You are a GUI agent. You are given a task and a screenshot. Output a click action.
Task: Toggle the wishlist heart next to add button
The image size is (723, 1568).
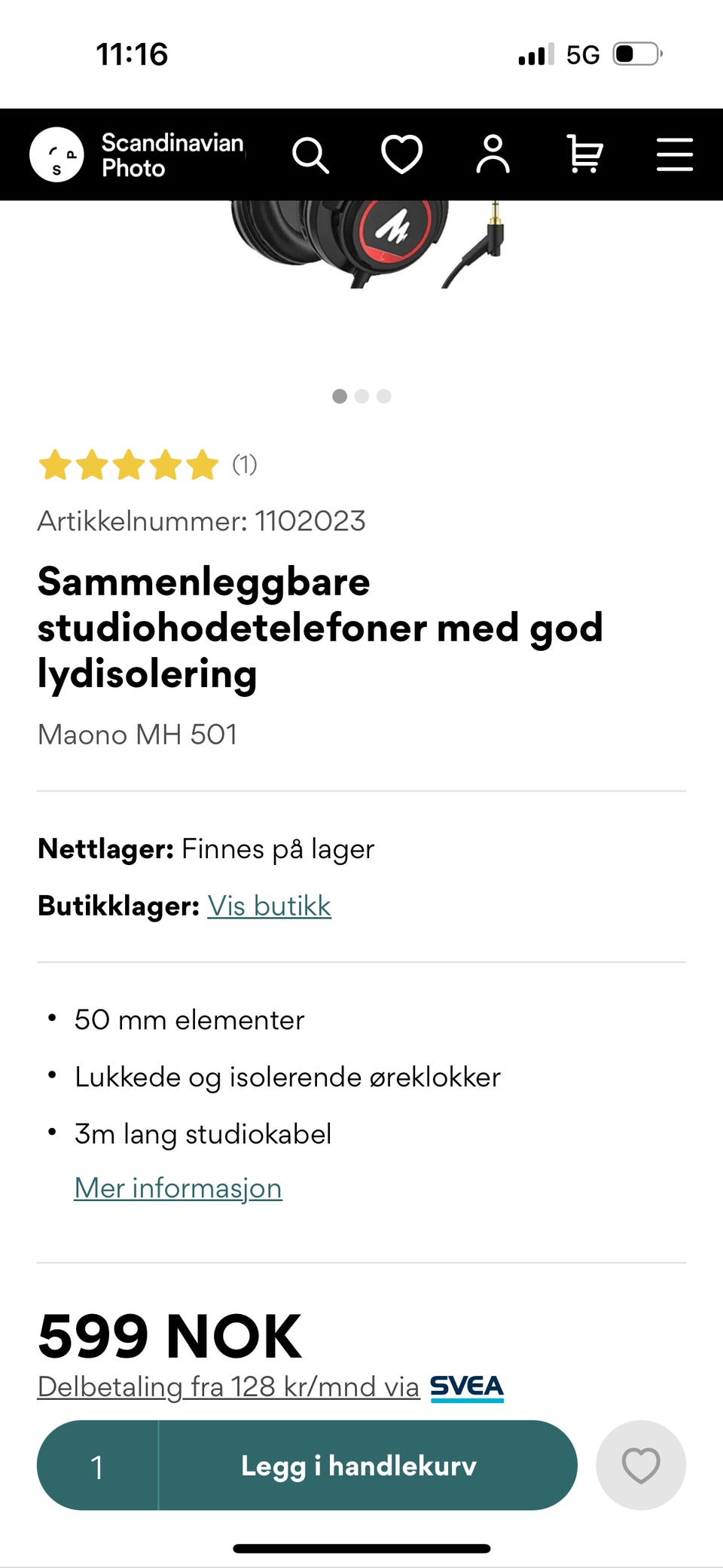(640, 1464)
